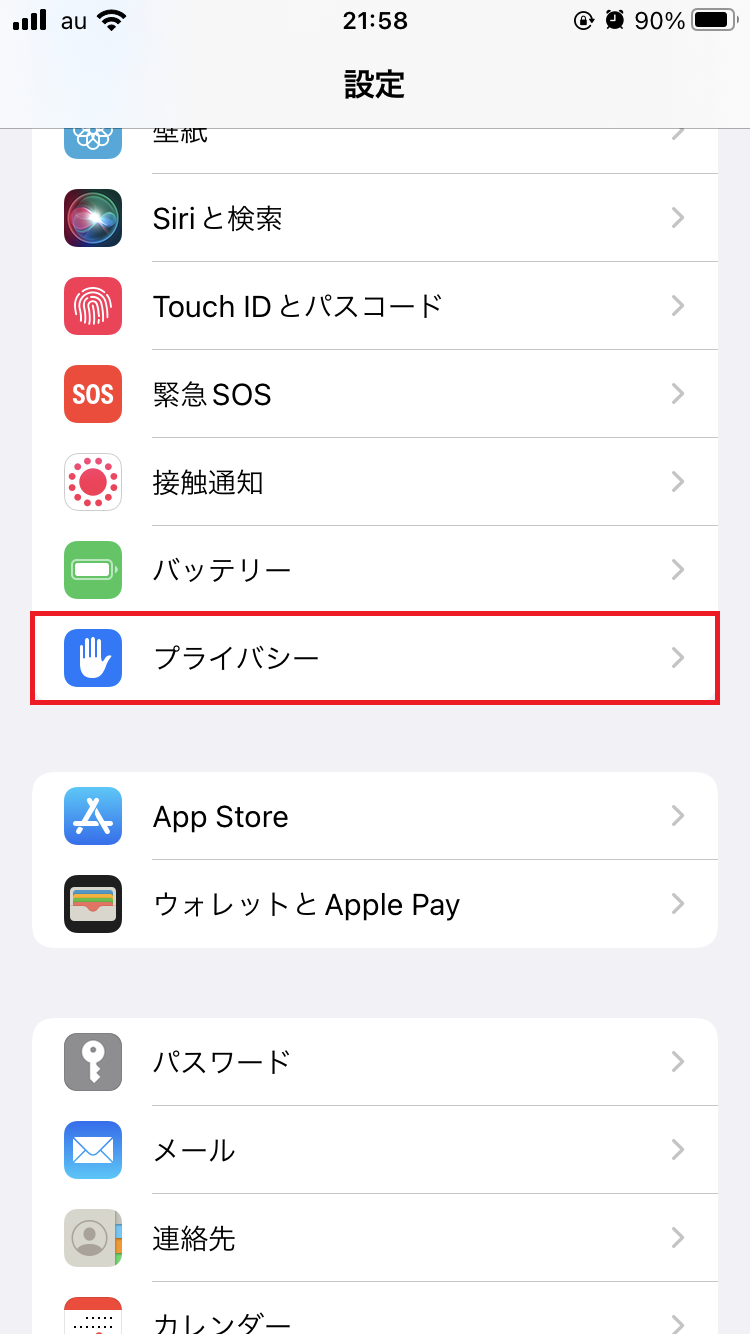Open the App Store settings icon
The width and height of the screenshot is (750, 1334).
[x=92, y=816]
